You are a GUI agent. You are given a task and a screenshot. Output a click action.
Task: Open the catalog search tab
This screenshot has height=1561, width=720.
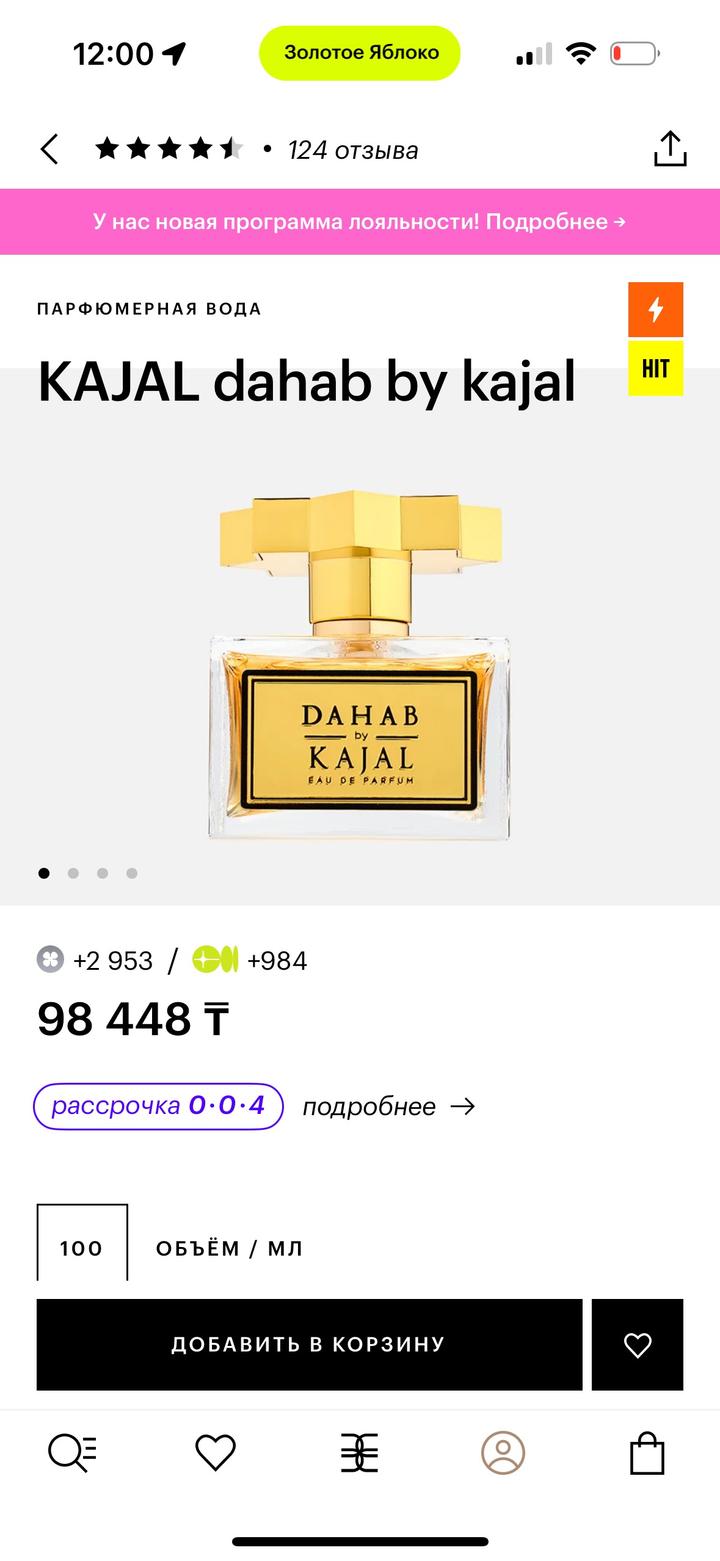click(x=73, y=1453)
